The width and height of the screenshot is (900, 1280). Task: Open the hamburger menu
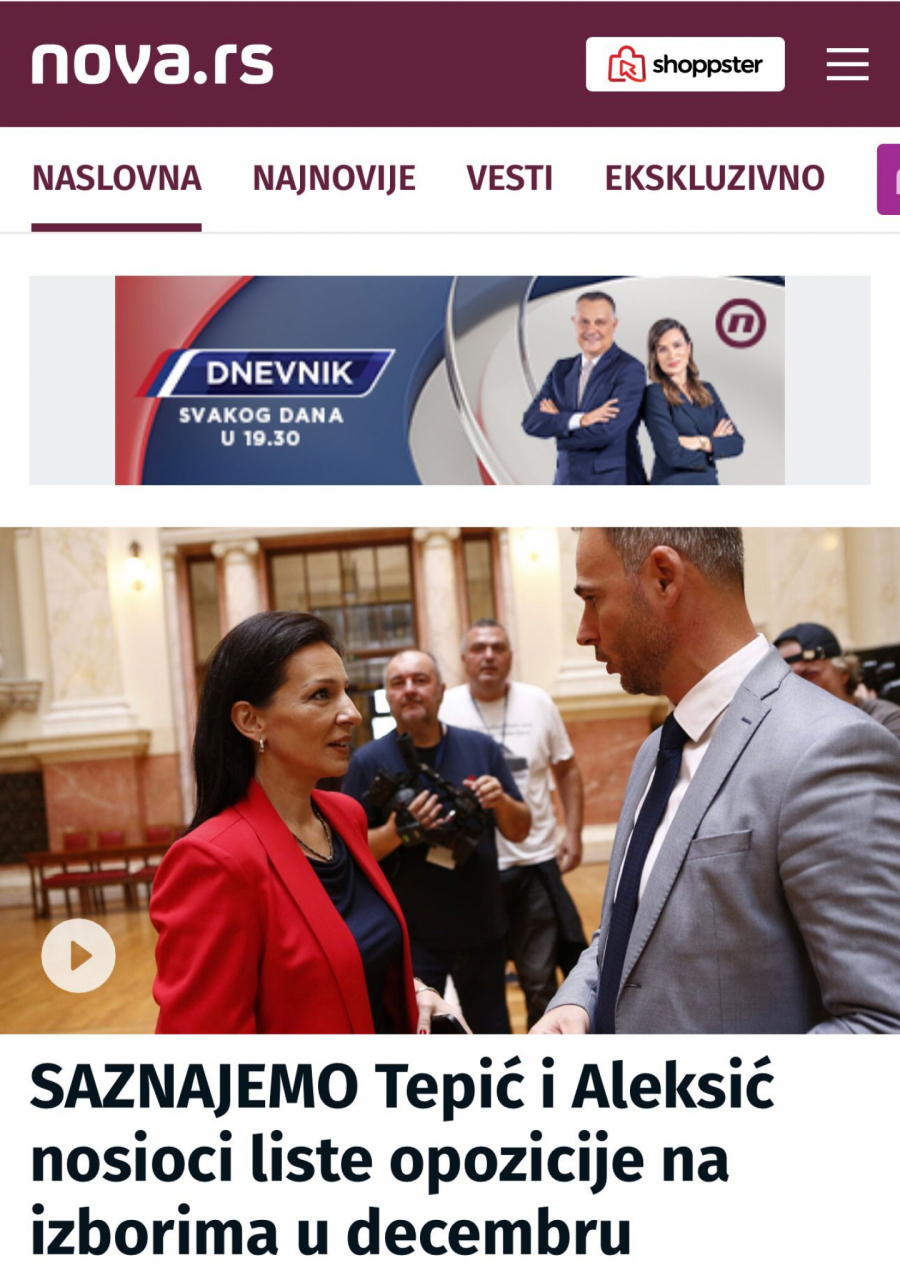(847, 65)
